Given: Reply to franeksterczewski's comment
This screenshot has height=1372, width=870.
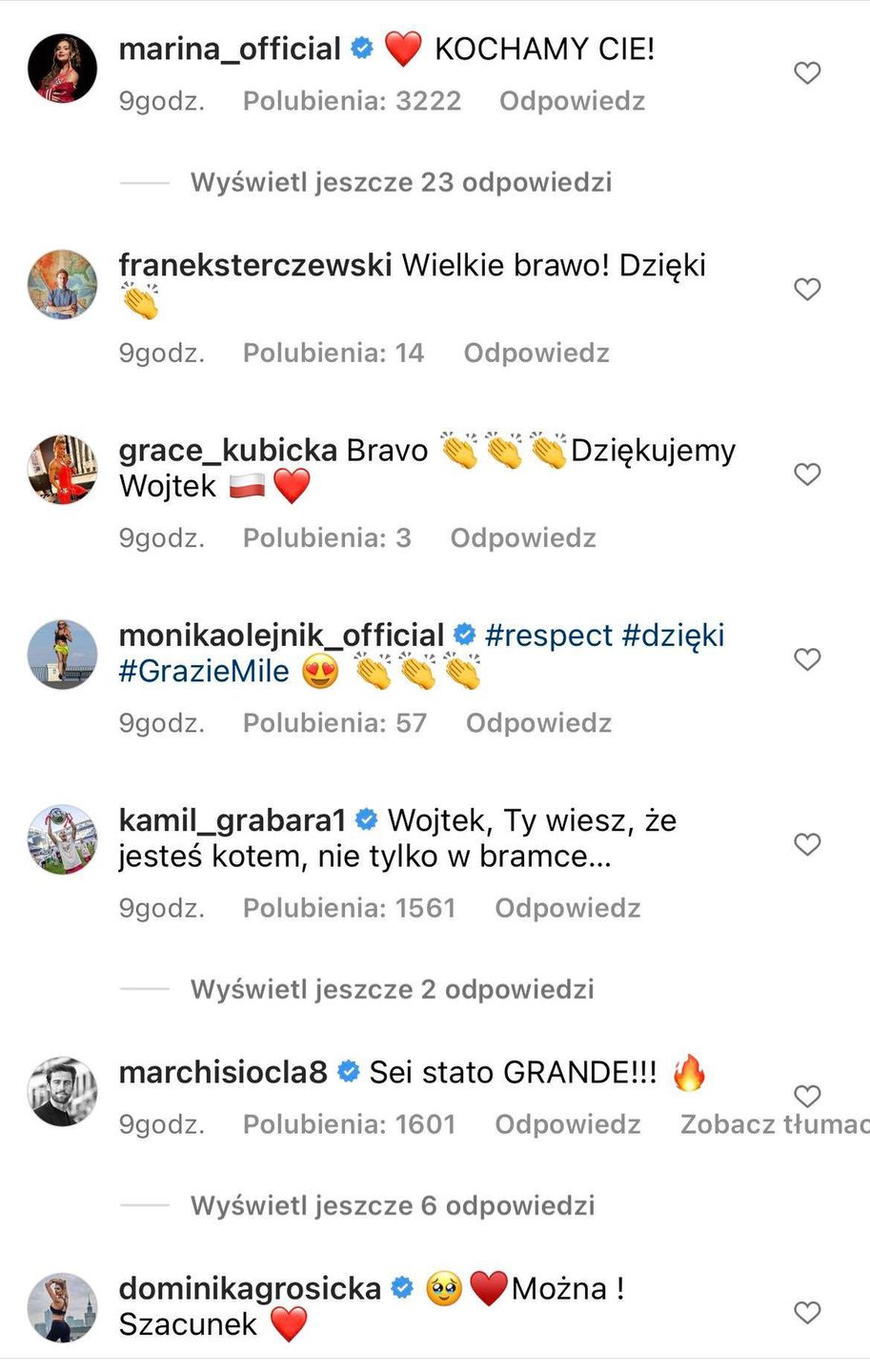Looking at the screenshot, I should coord(536,353).
